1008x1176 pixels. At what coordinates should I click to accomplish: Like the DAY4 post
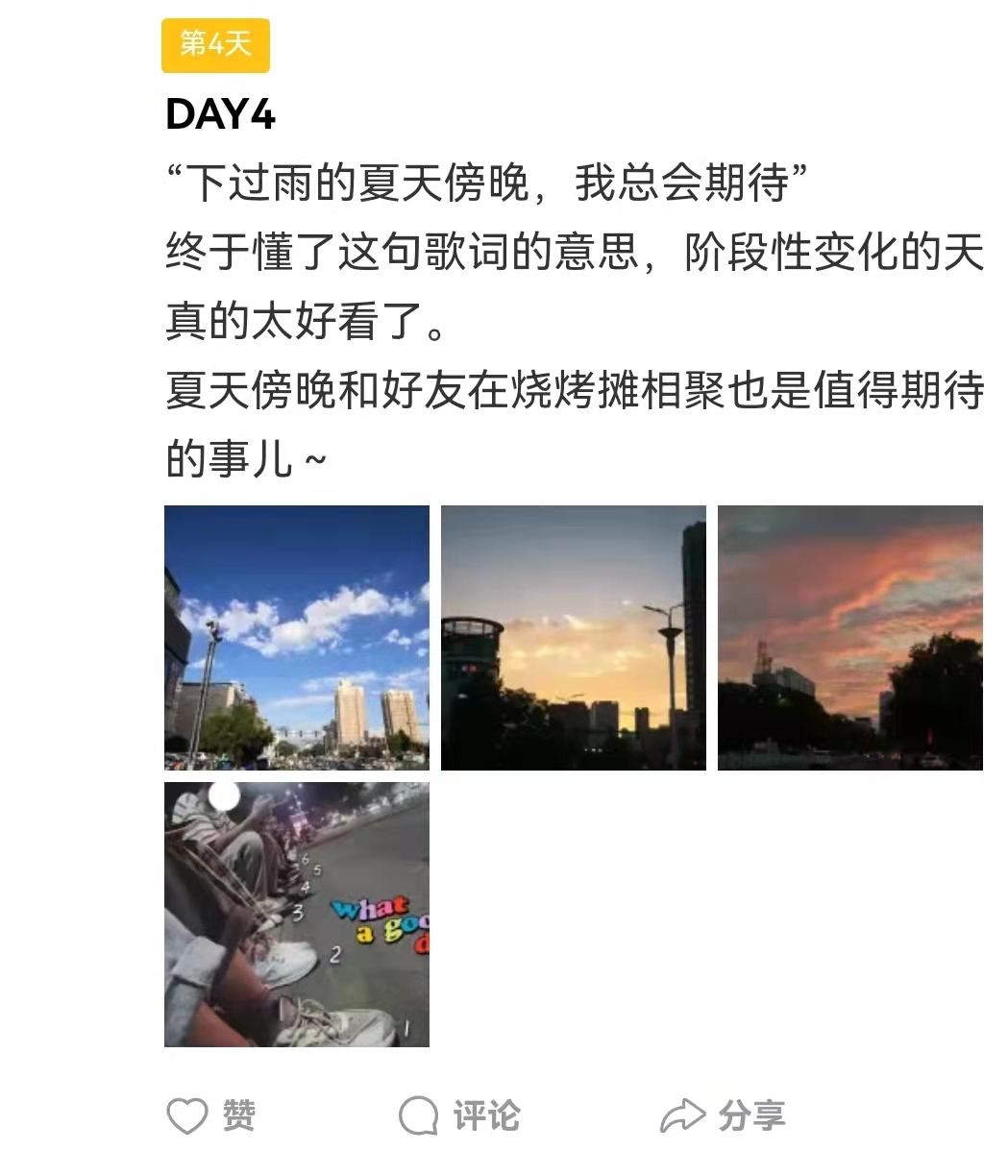tap(211, 1115)
